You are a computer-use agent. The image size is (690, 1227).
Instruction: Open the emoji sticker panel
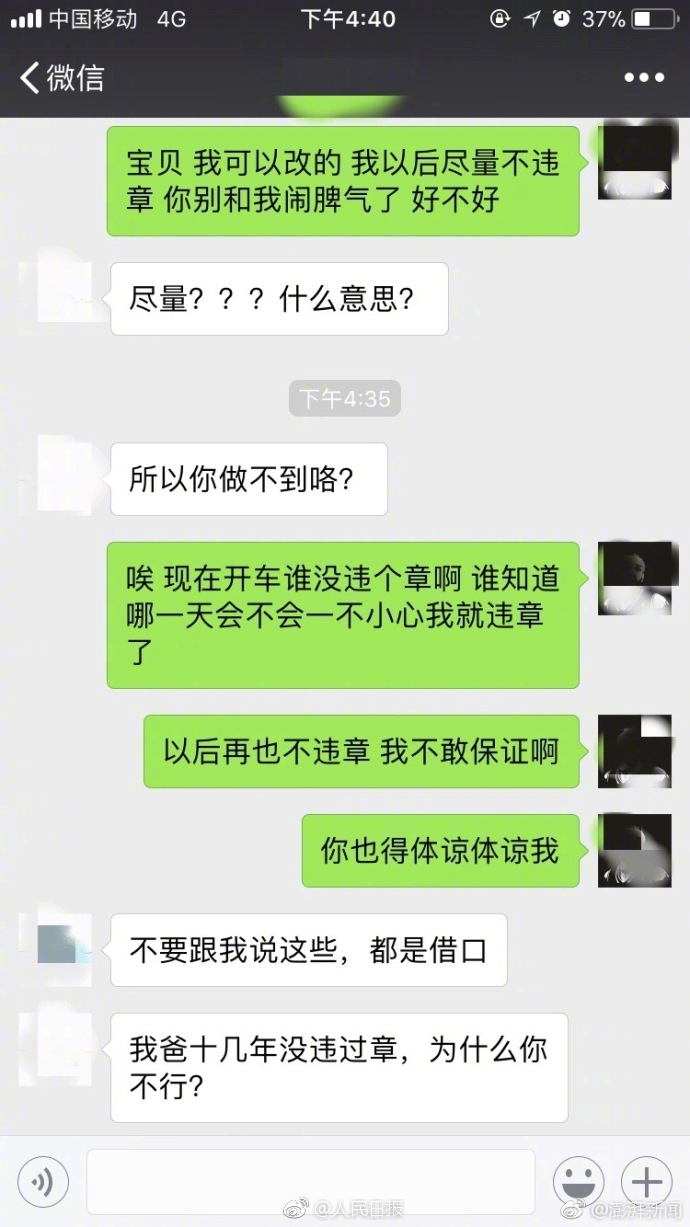click(578, 1183)
